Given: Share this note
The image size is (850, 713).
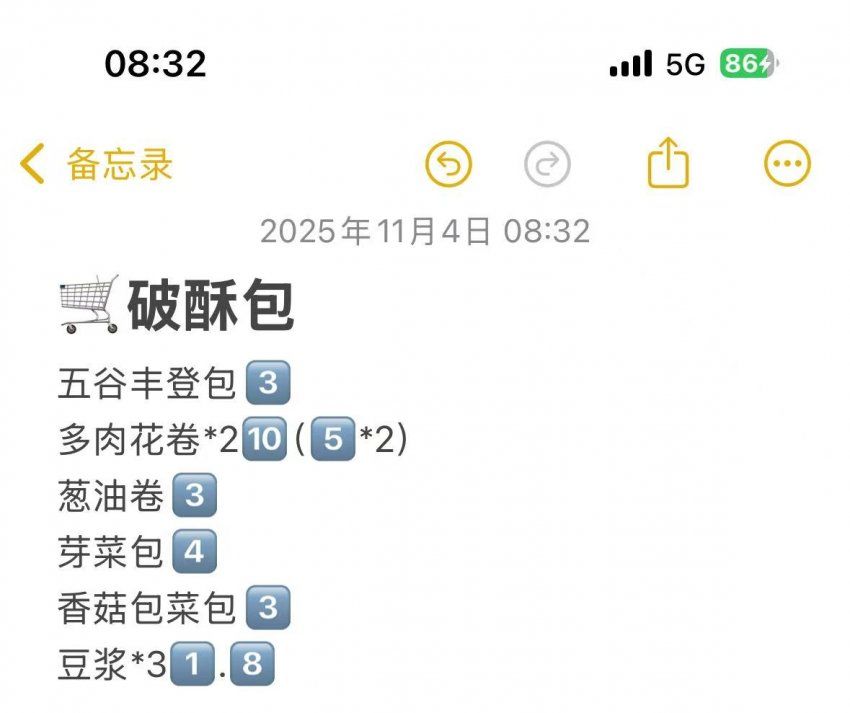Looking at the screenshot, I should pyautogui.click(x=668, y=163).
